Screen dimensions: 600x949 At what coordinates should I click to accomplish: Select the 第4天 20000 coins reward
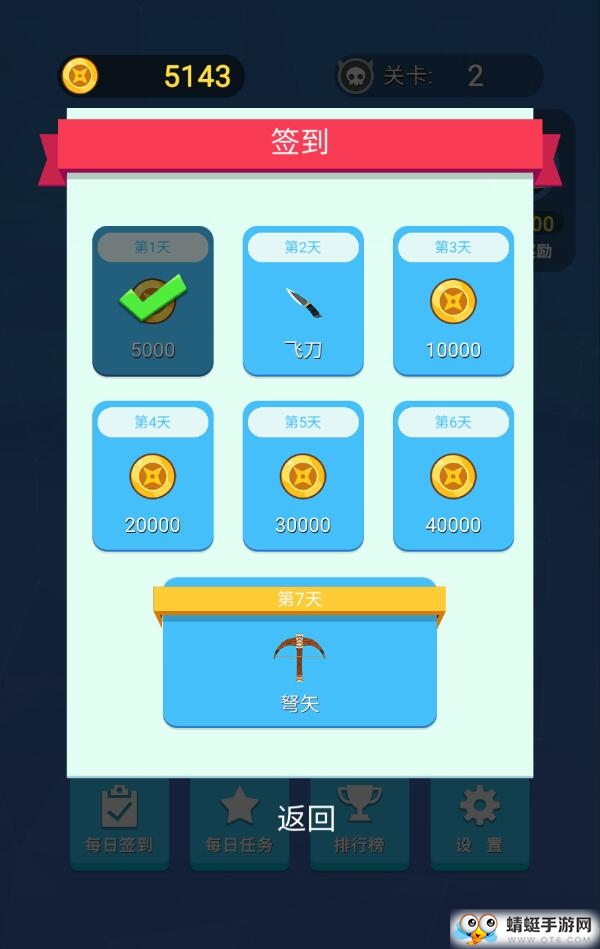pyautogui.click(x=153, y=477)
